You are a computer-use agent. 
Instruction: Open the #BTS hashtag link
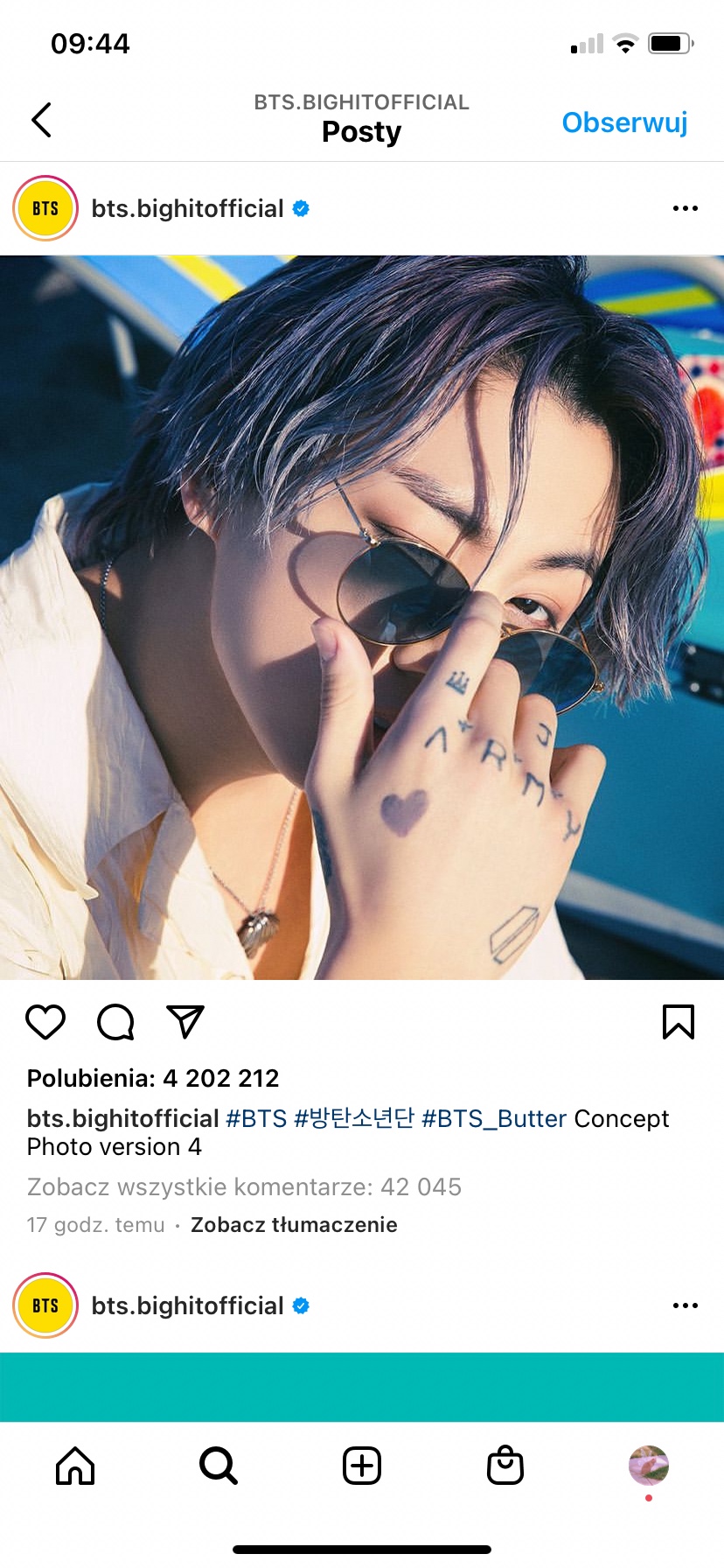click(x=256, y=1118)
